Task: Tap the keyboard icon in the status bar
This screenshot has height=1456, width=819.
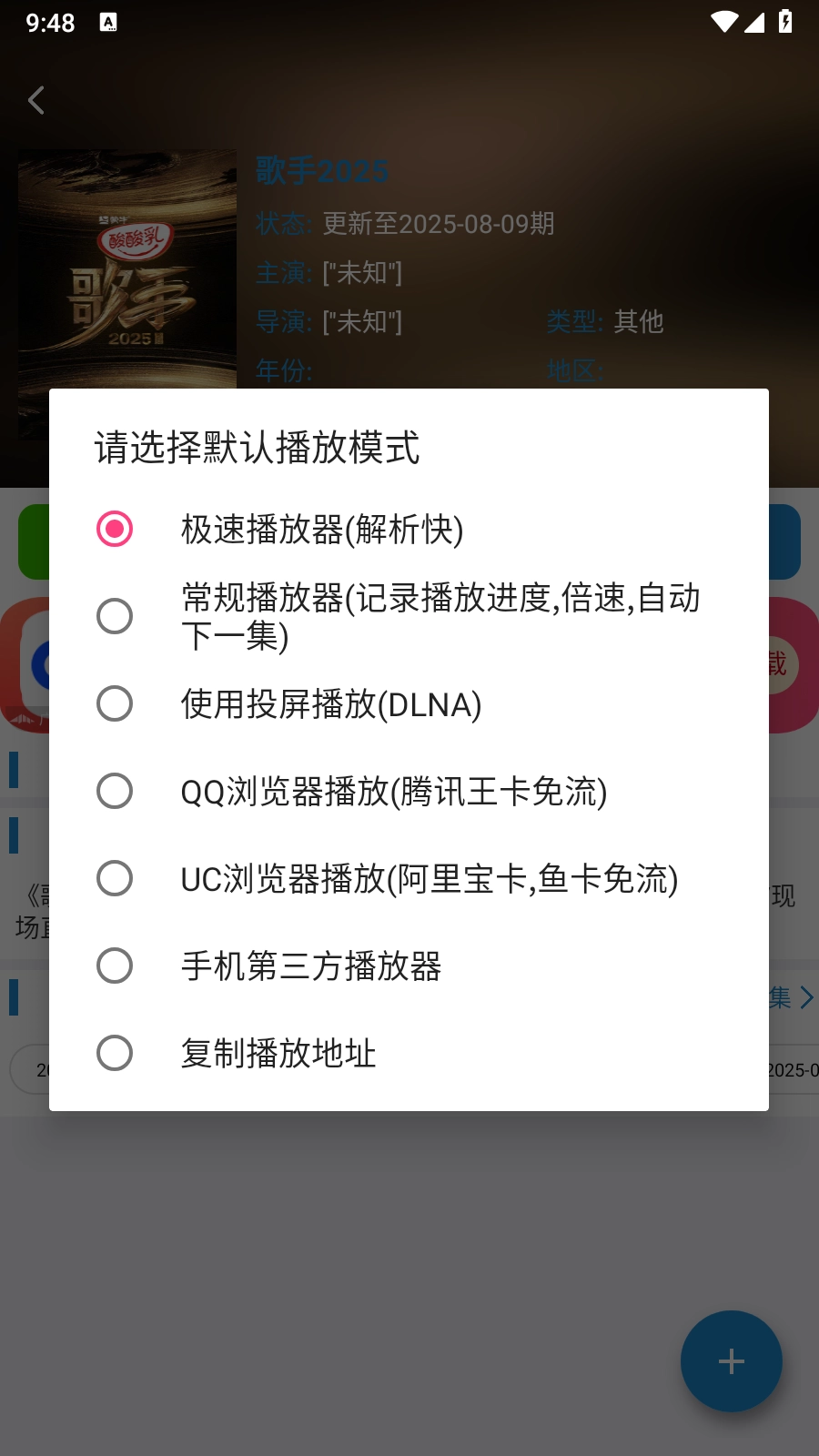Action: click(x=109, y=24)
